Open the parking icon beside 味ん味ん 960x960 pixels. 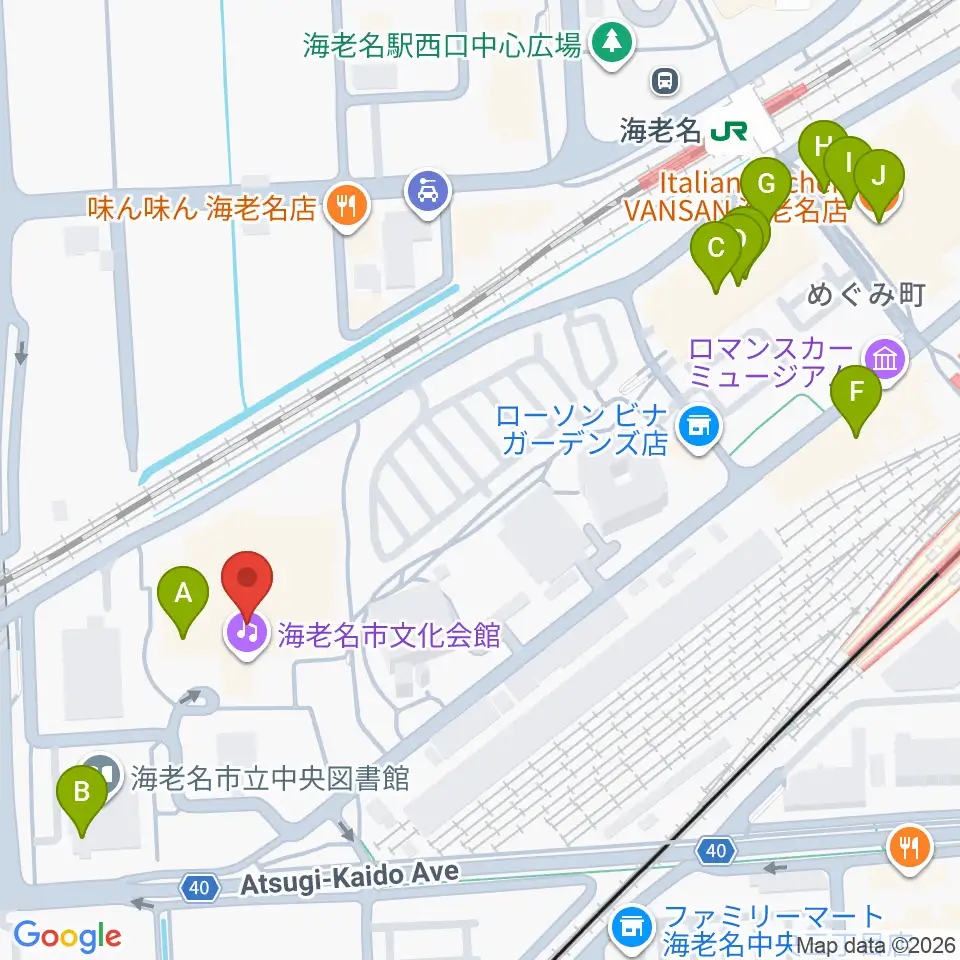428,192
